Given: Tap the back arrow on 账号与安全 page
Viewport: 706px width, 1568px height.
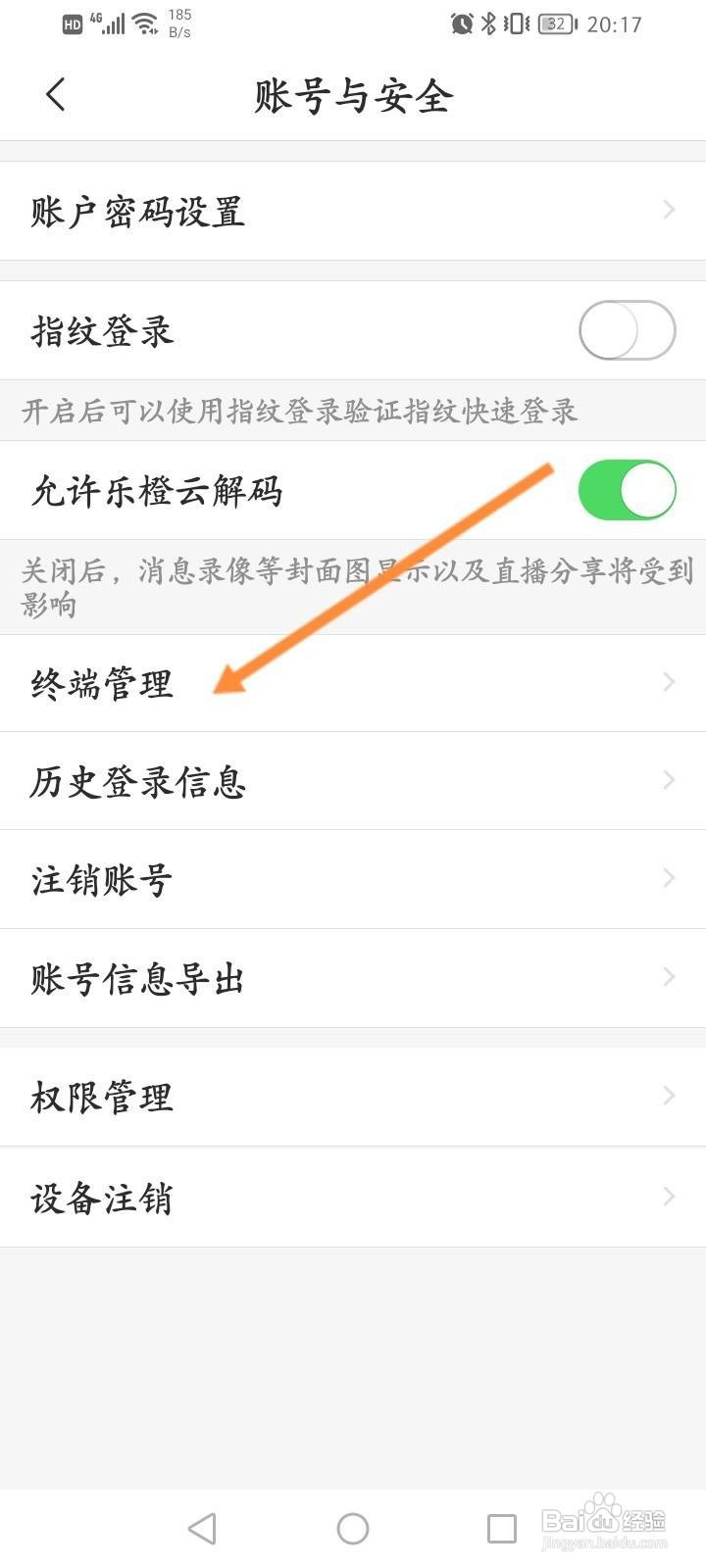Looking at the screenshot, I should click(55, 95).
